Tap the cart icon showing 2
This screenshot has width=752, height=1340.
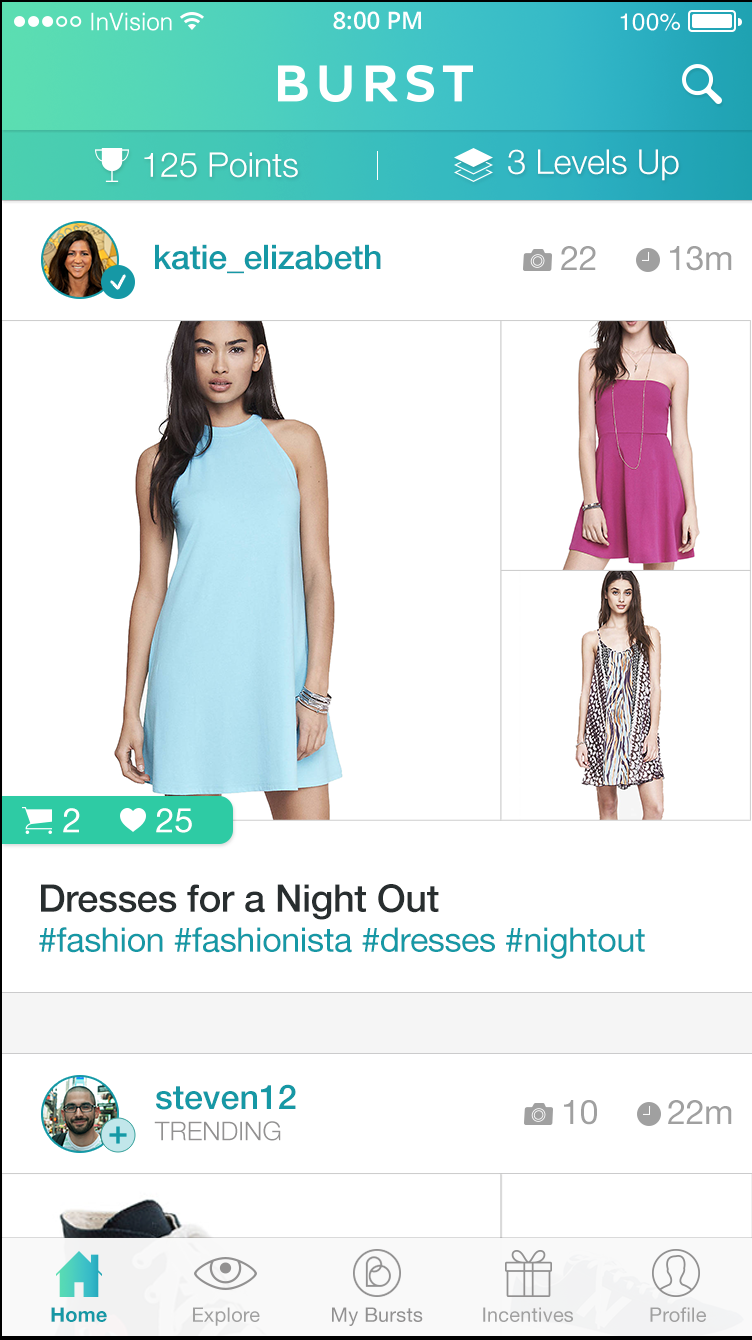tap(40, 821)
